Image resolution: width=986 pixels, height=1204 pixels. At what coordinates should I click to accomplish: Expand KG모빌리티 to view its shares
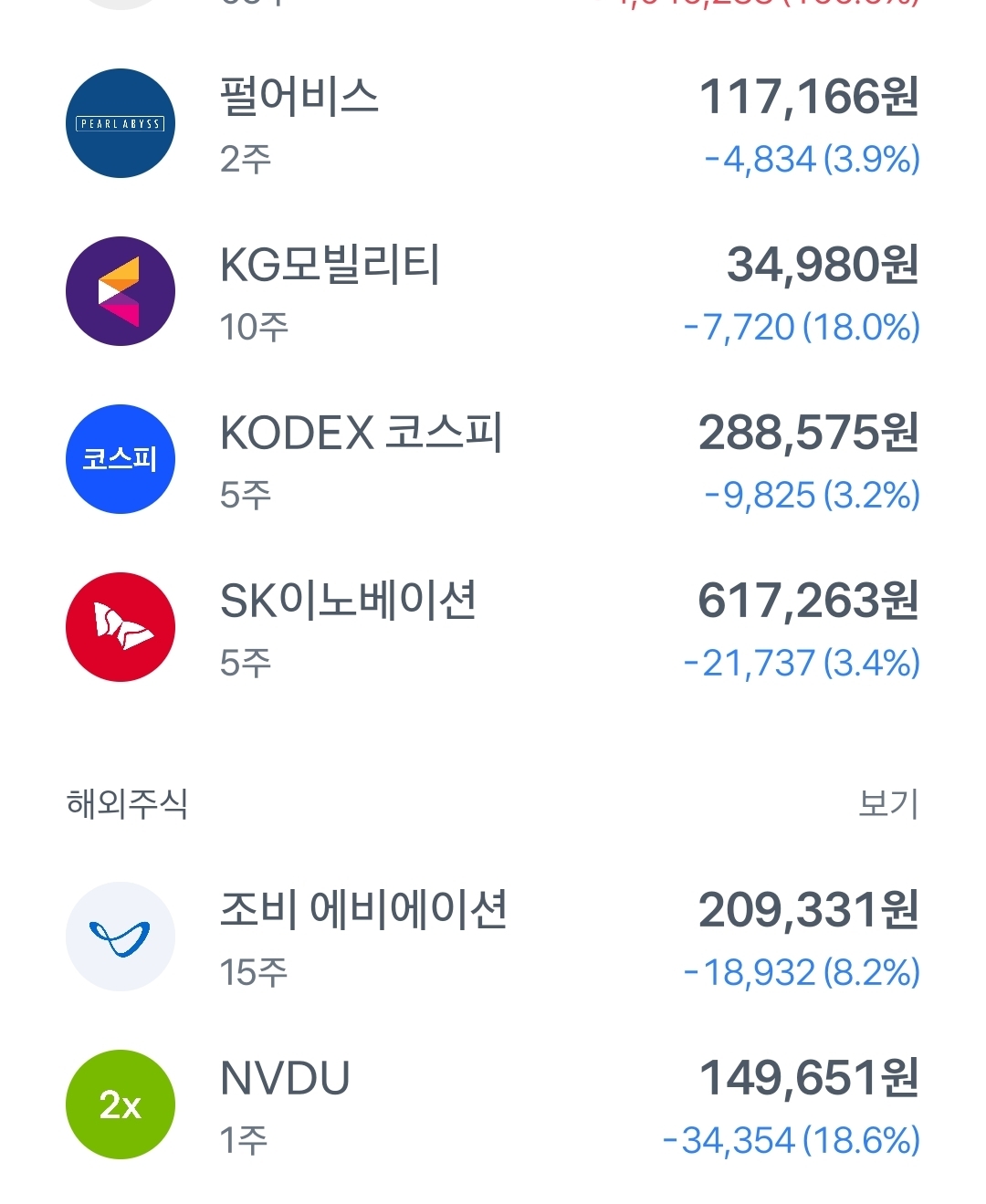(x=493, y=290)
